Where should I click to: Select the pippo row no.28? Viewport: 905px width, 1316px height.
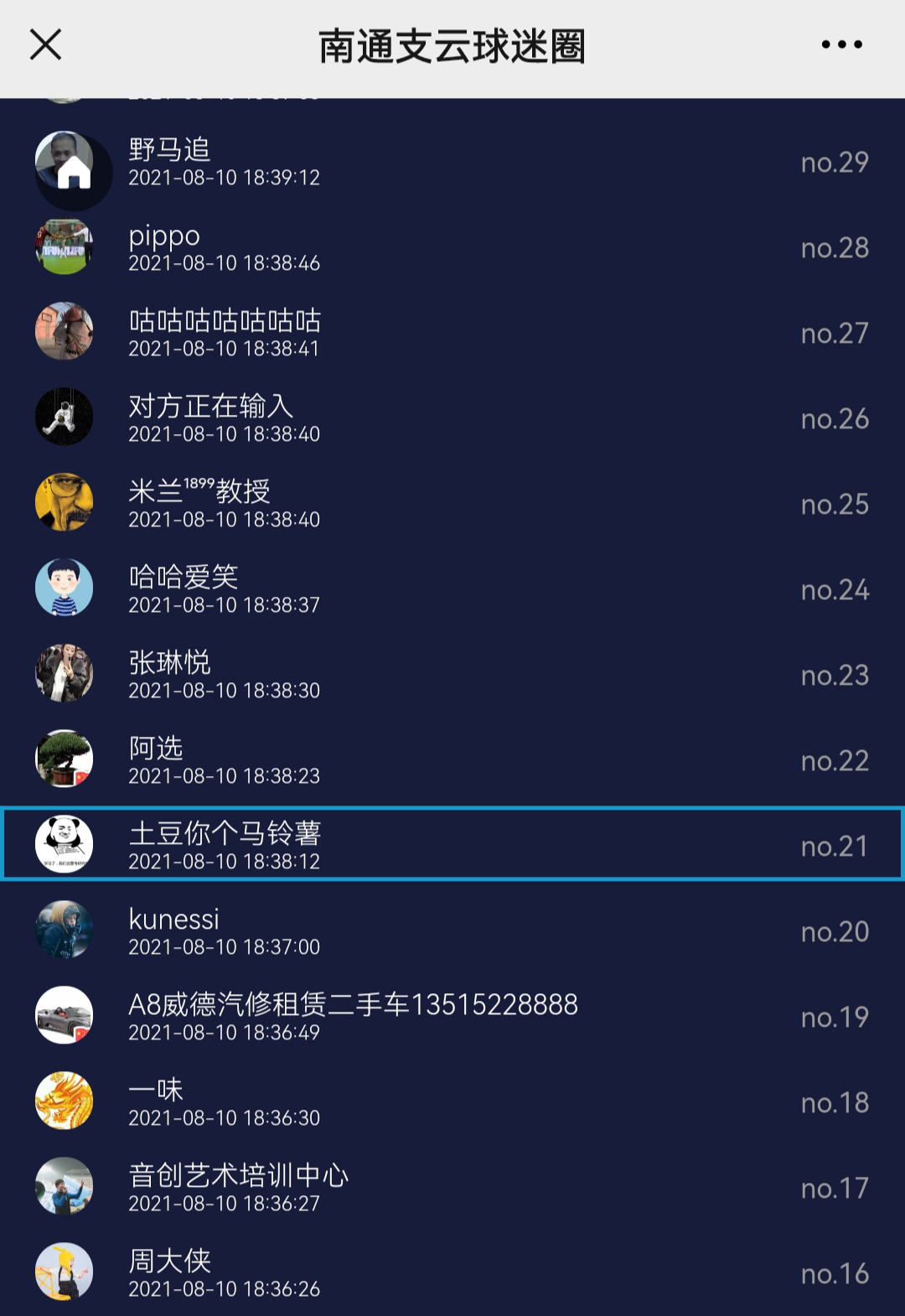coord(452,248)
